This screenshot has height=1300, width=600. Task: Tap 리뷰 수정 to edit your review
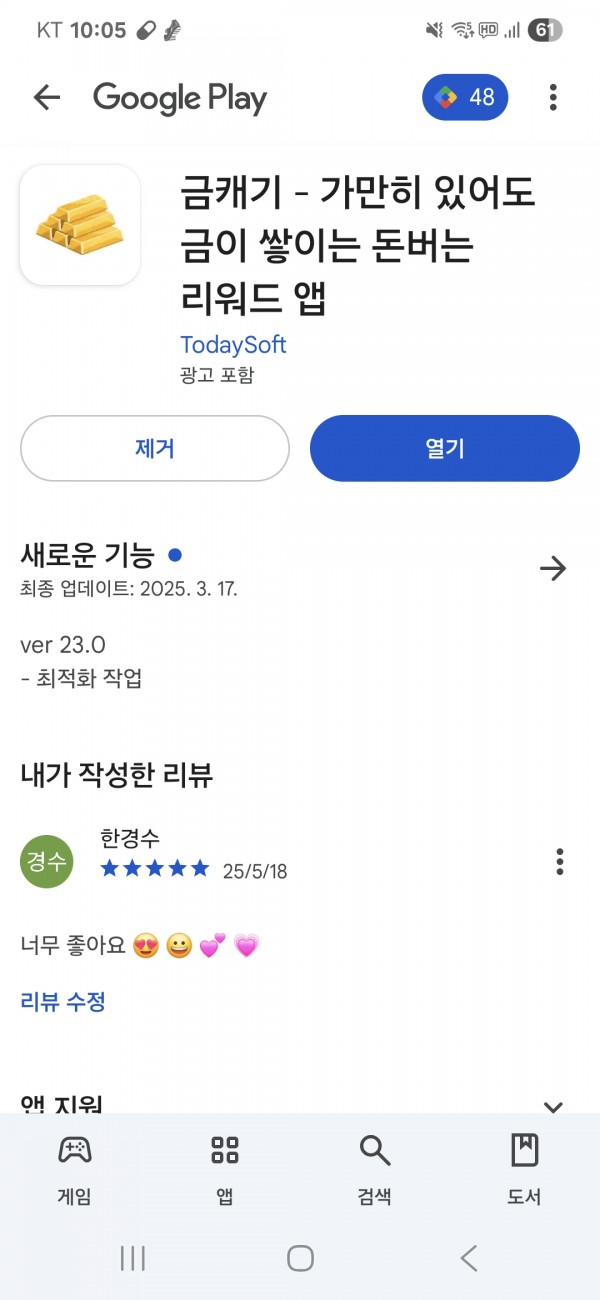tap(63, 1001)
